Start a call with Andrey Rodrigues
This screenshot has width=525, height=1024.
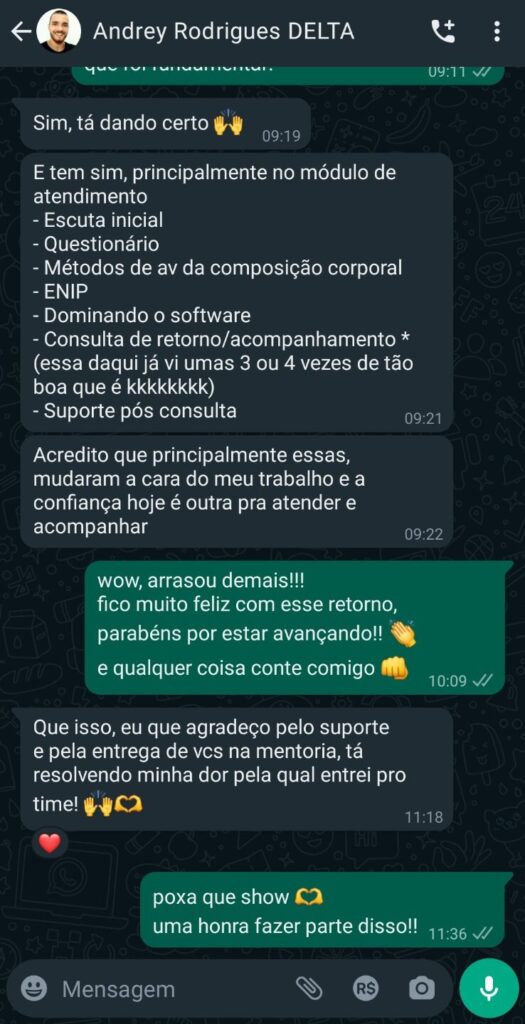tap(443, 31)
